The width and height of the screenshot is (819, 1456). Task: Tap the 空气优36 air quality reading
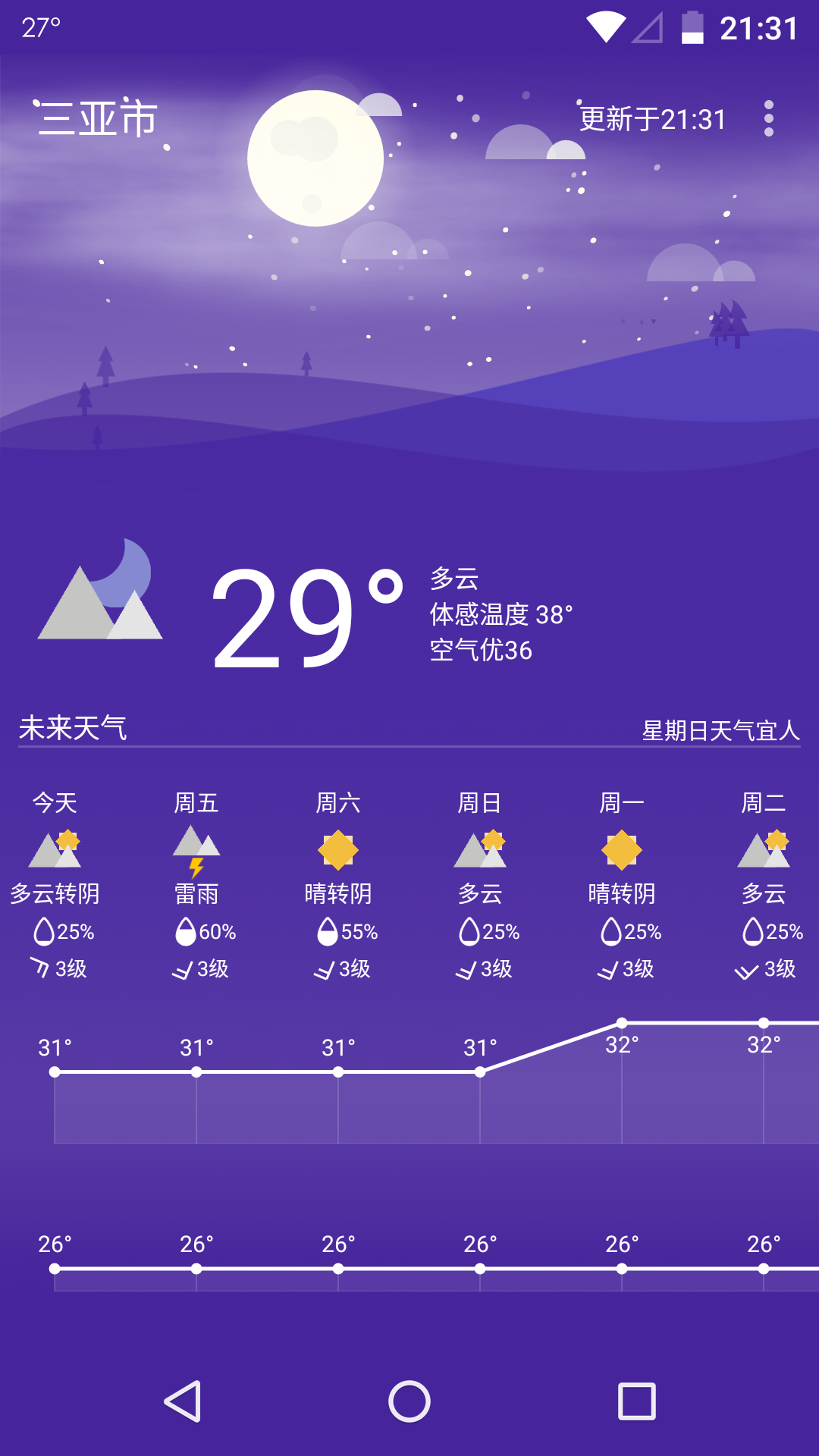[x=481, y=651]
